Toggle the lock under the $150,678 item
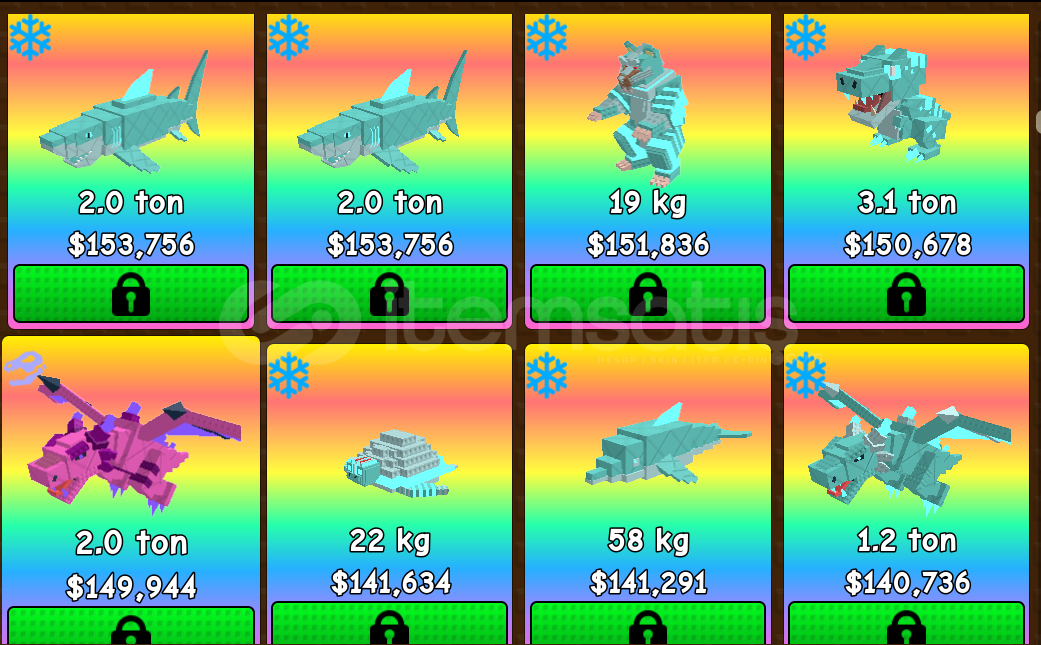Screen dimensions: 1041x645 906,293
